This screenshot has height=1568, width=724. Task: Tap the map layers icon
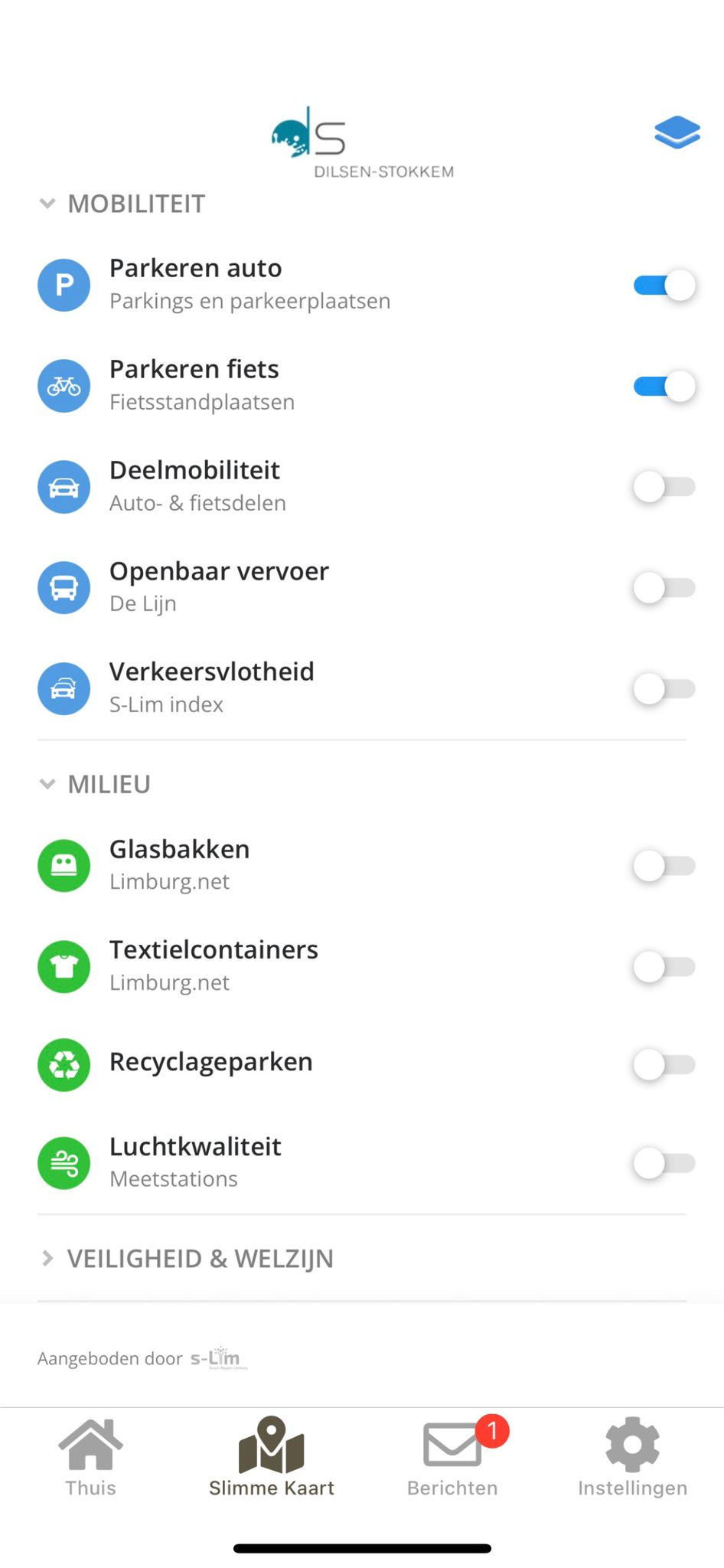[x=677, y=132]
